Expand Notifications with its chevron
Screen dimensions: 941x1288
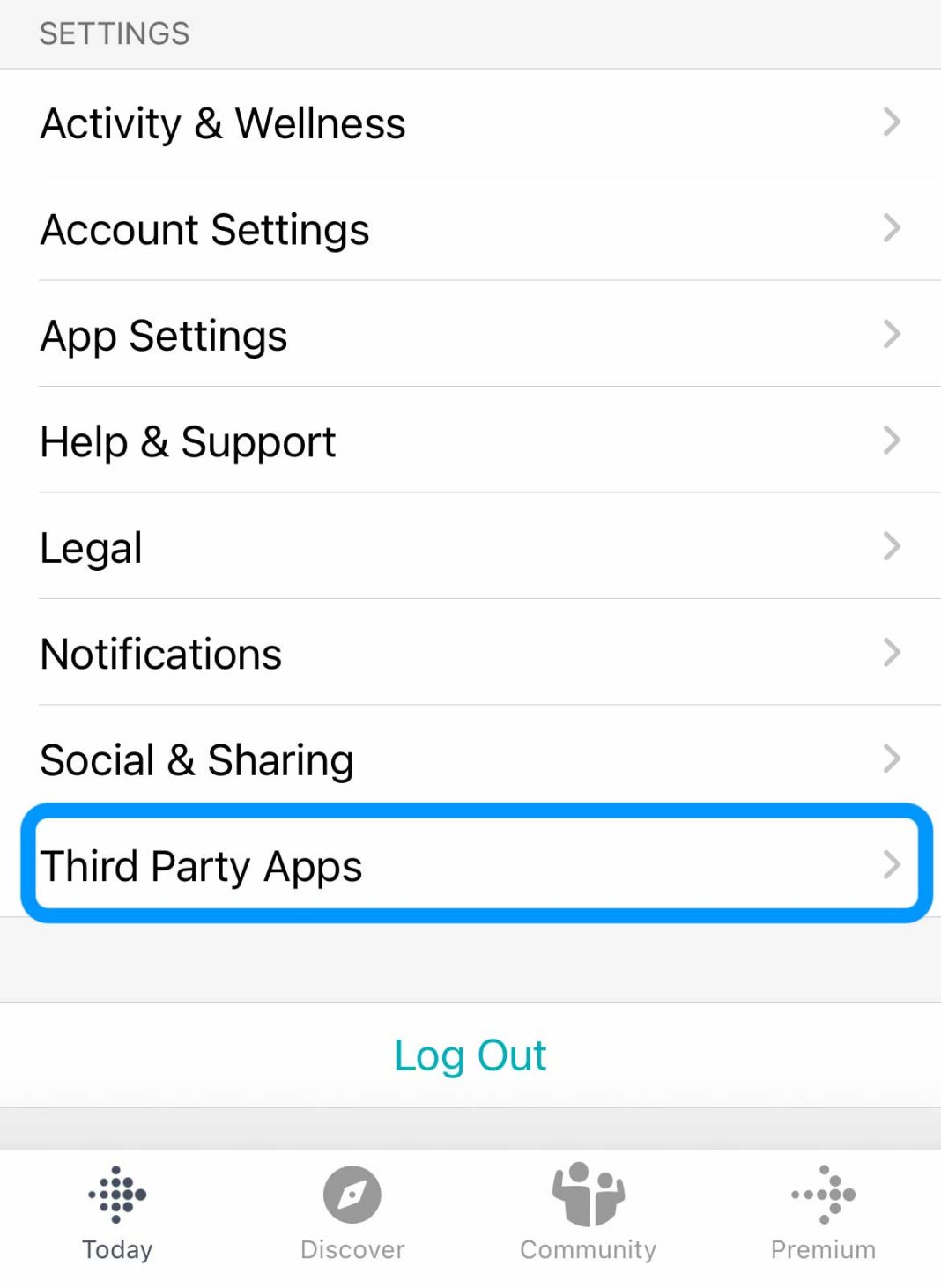893,653
